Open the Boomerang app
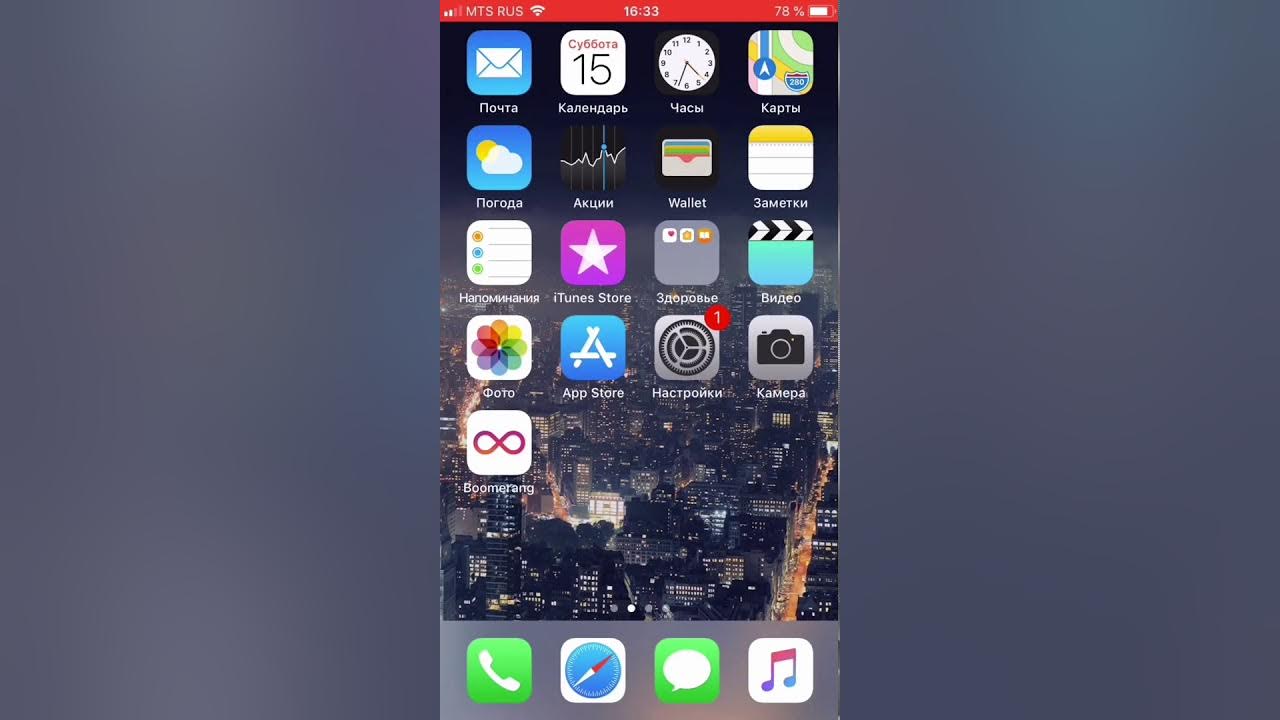Screen dimensions: 1280x720 tap(499, 443)
